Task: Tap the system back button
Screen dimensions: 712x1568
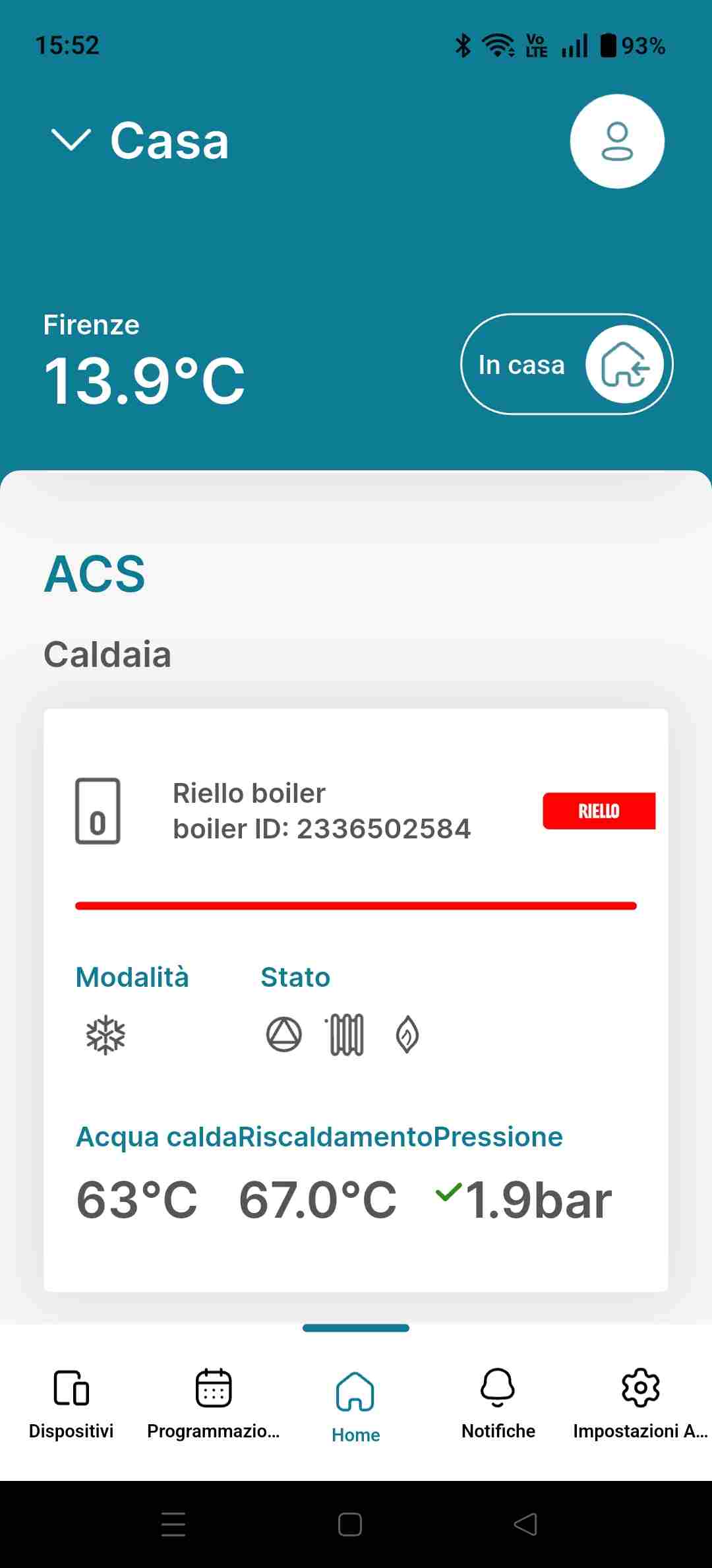Action: click(525, 1524)
